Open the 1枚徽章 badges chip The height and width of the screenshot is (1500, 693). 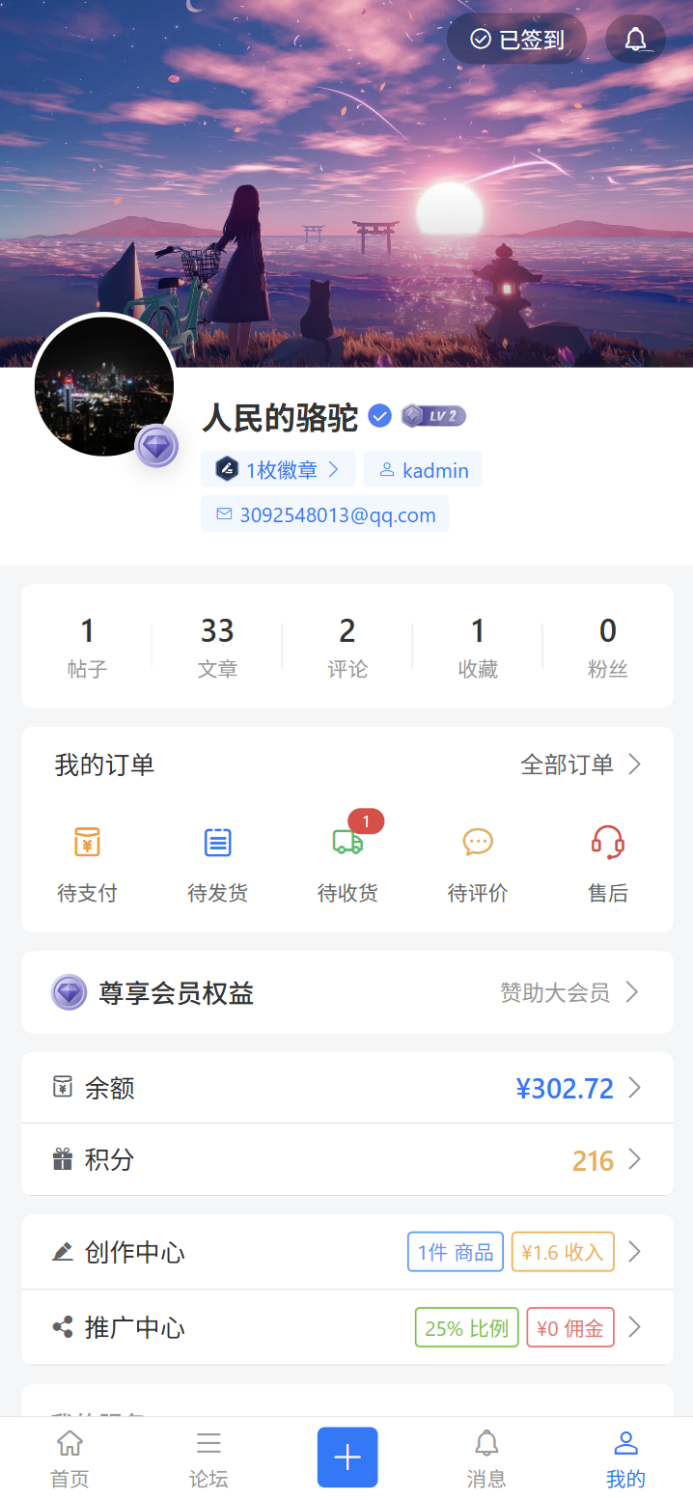coord(278,470)
